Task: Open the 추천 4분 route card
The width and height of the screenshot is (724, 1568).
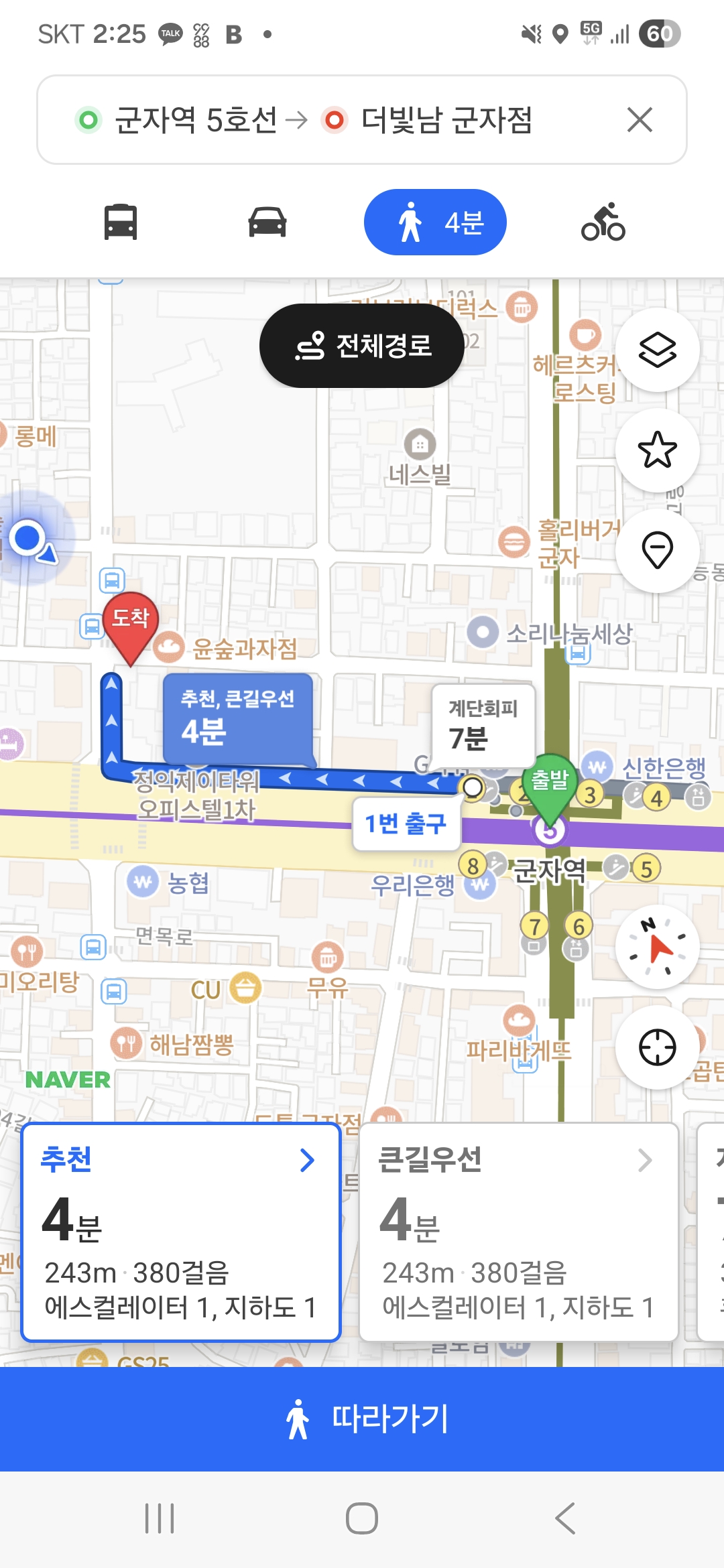Action: (x=181, y=1232)
